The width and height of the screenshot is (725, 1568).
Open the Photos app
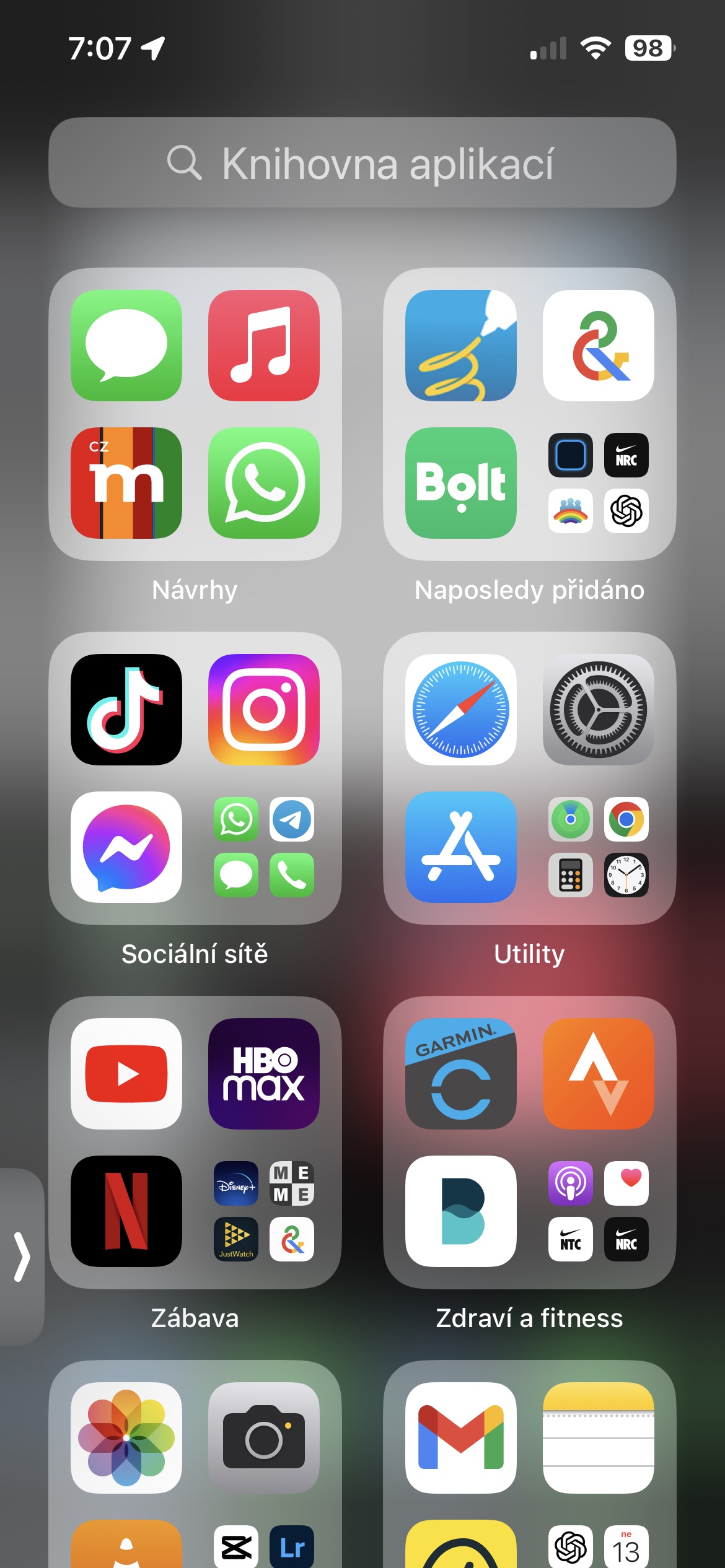(126, 1438)
